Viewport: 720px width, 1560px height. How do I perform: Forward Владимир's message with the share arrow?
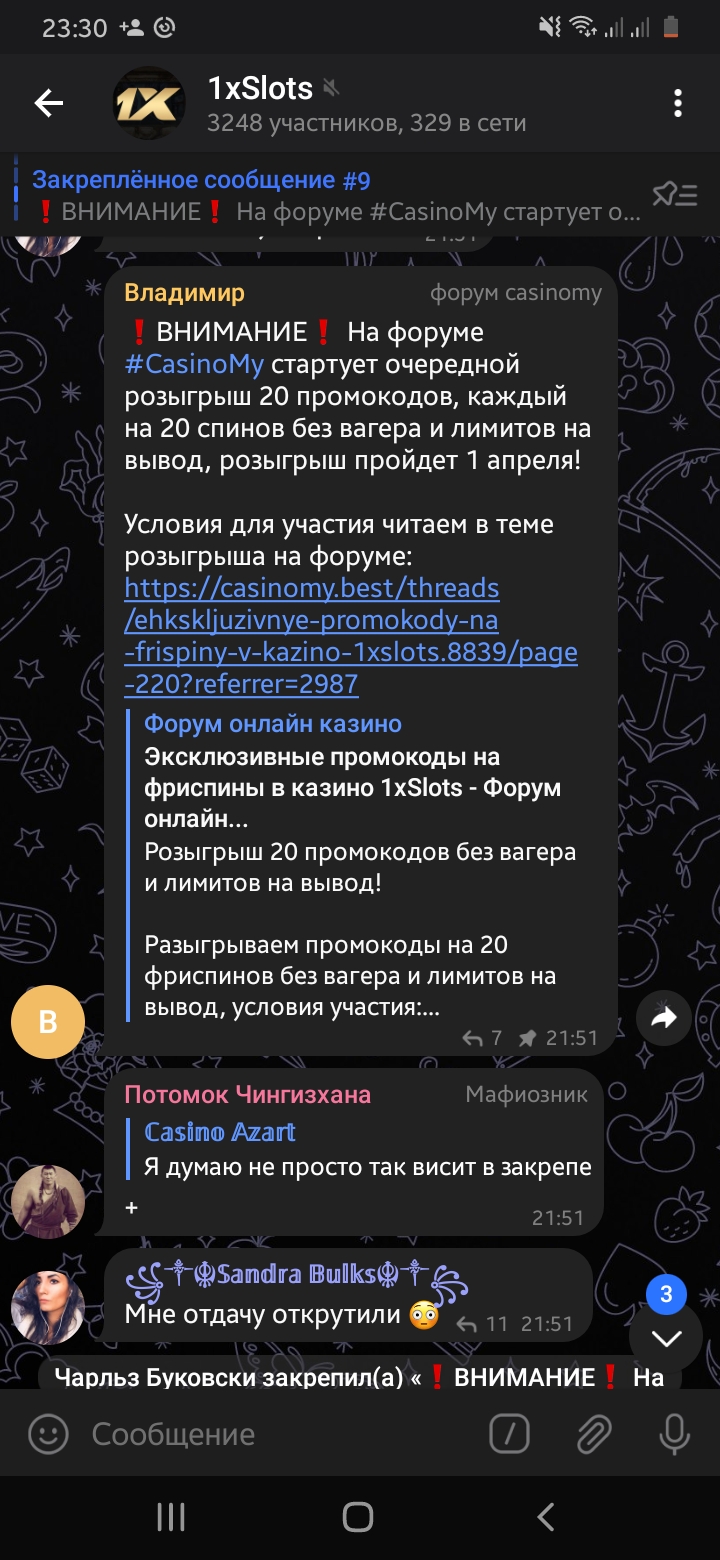(664, 1018)
